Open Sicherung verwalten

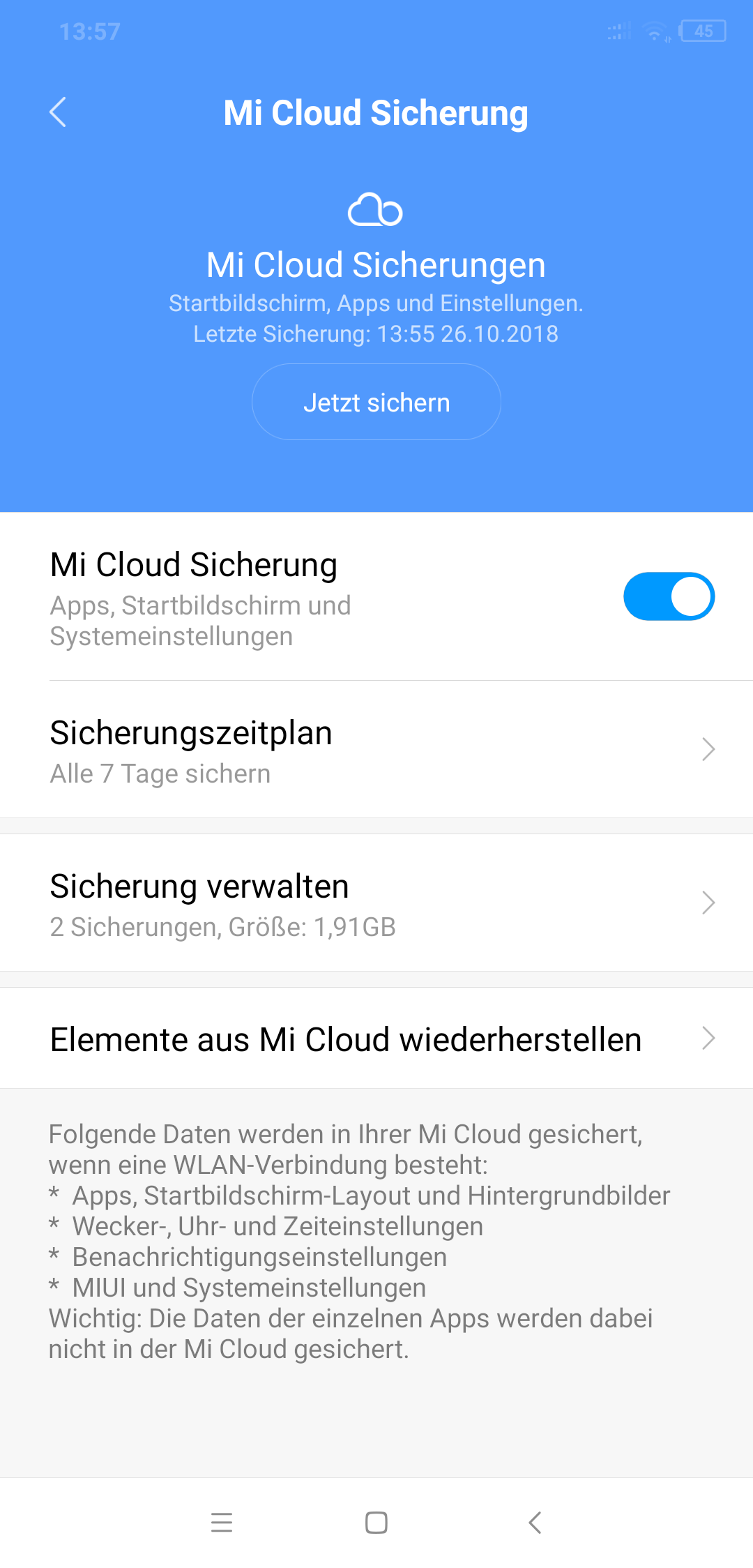tap(376, 903)
